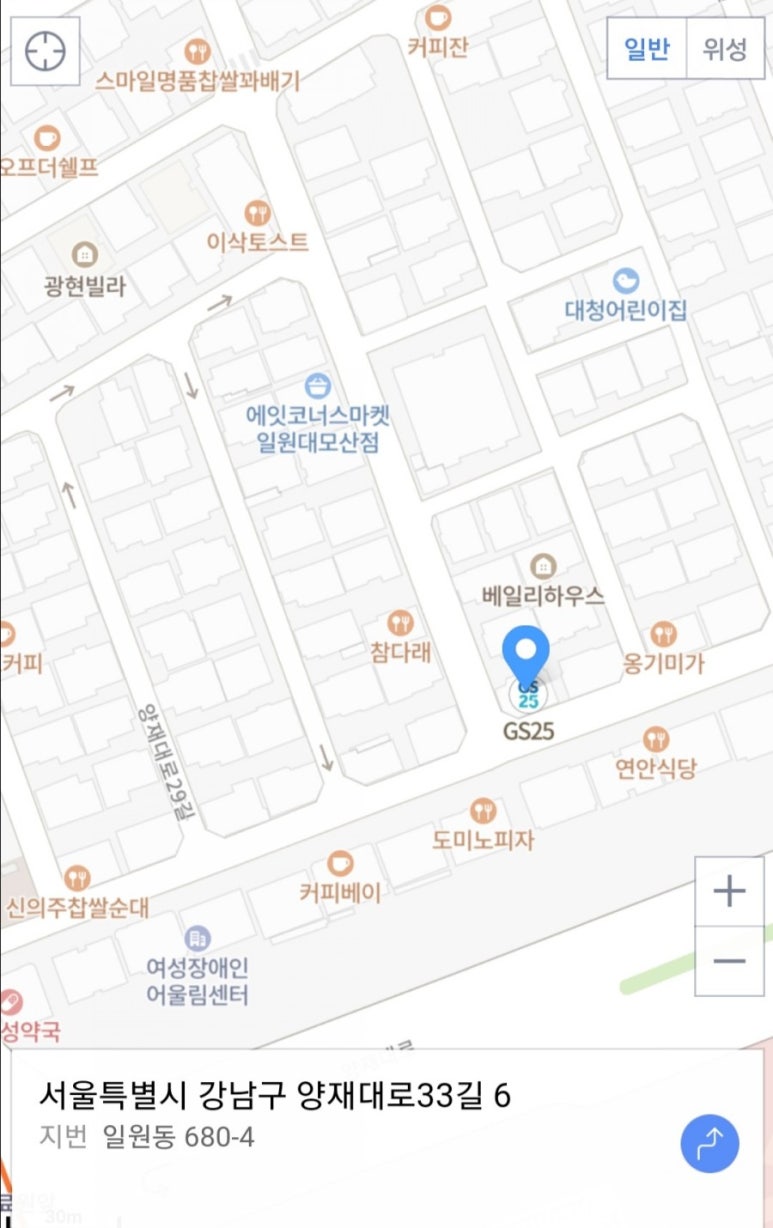Open 베일리하우스 building marker
Viewport: 773px width, 1228px height.
click(x=543, y=567)
